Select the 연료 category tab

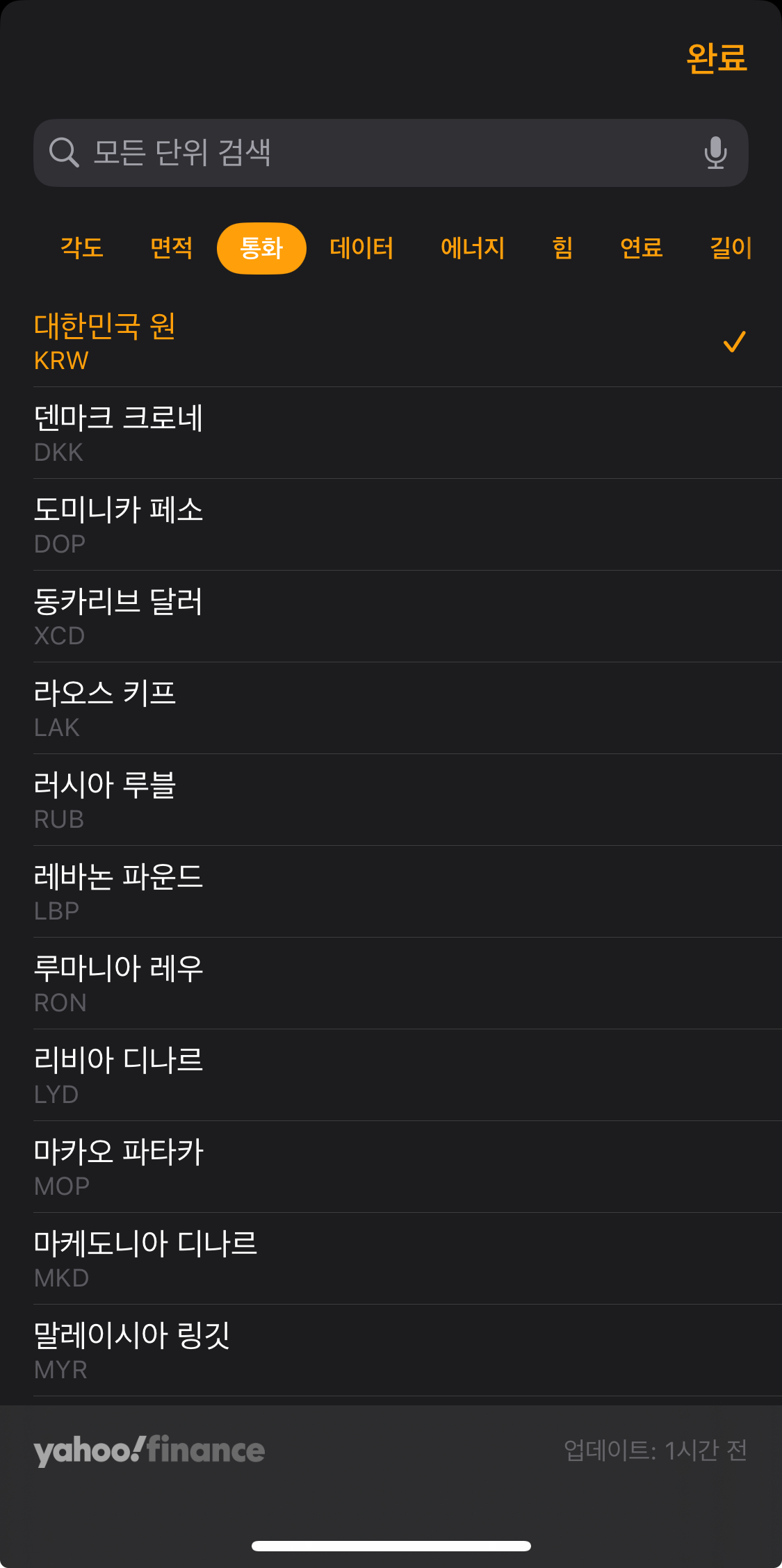641,248
